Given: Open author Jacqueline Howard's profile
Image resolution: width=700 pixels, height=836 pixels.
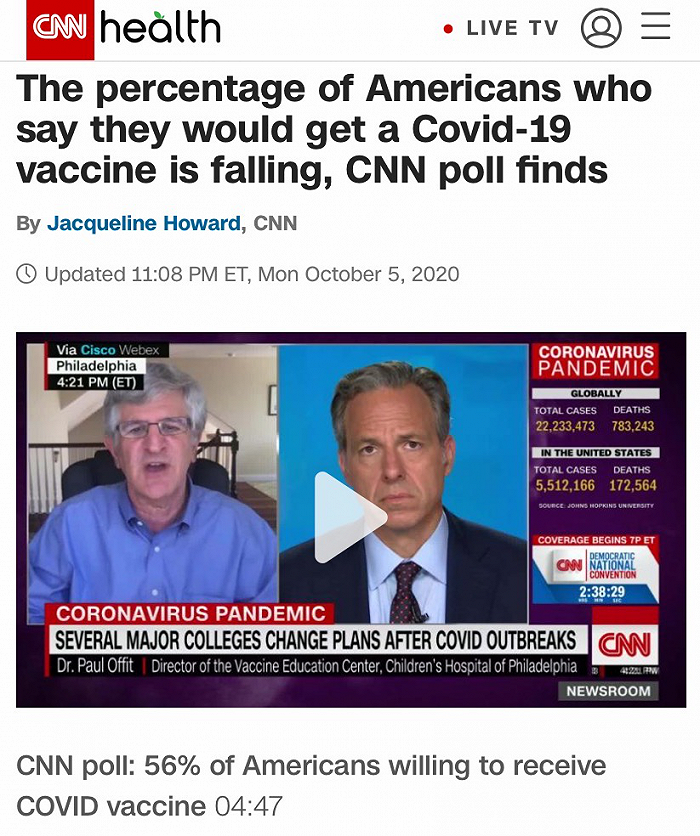Looking at the screenshot, I should click(x=145, y=223).
